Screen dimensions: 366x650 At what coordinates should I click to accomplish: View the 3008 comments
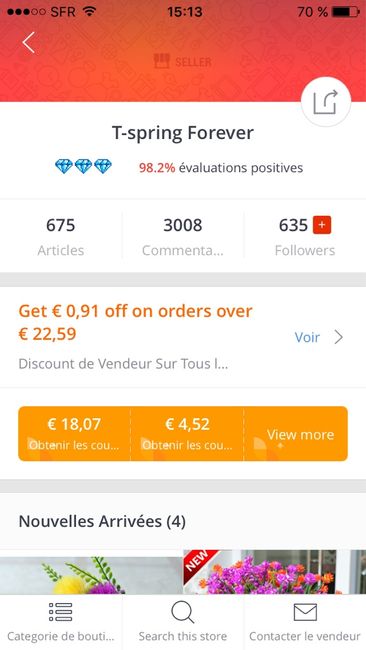[183, 236]
